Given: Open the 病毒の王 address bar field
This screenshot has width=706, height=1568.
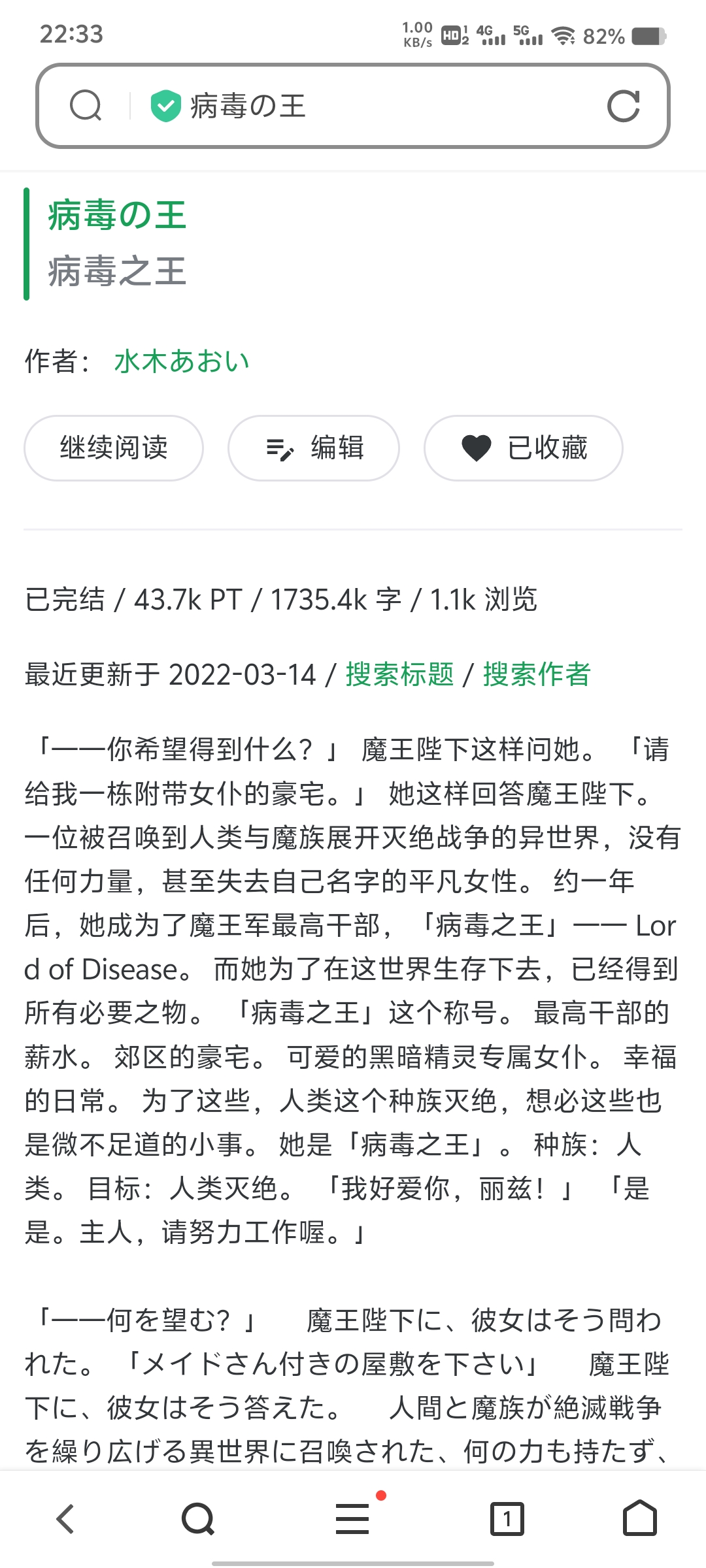Looking at the screenshot, I should (366, 106).
